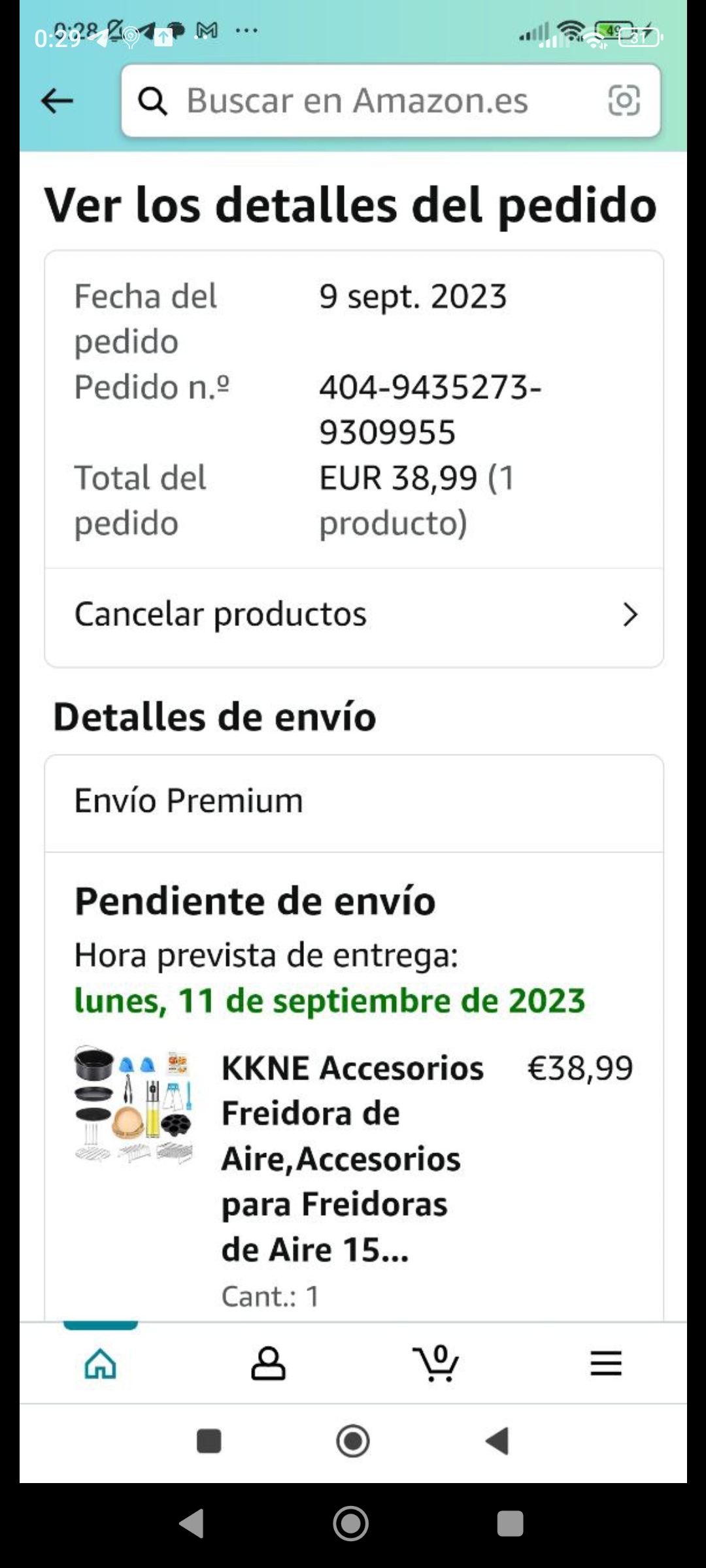Open the hamburger menu tab
Image resolution: width=706 pixels, height=1568 pixels.
pyautogui.click(x=605, y=1364)
